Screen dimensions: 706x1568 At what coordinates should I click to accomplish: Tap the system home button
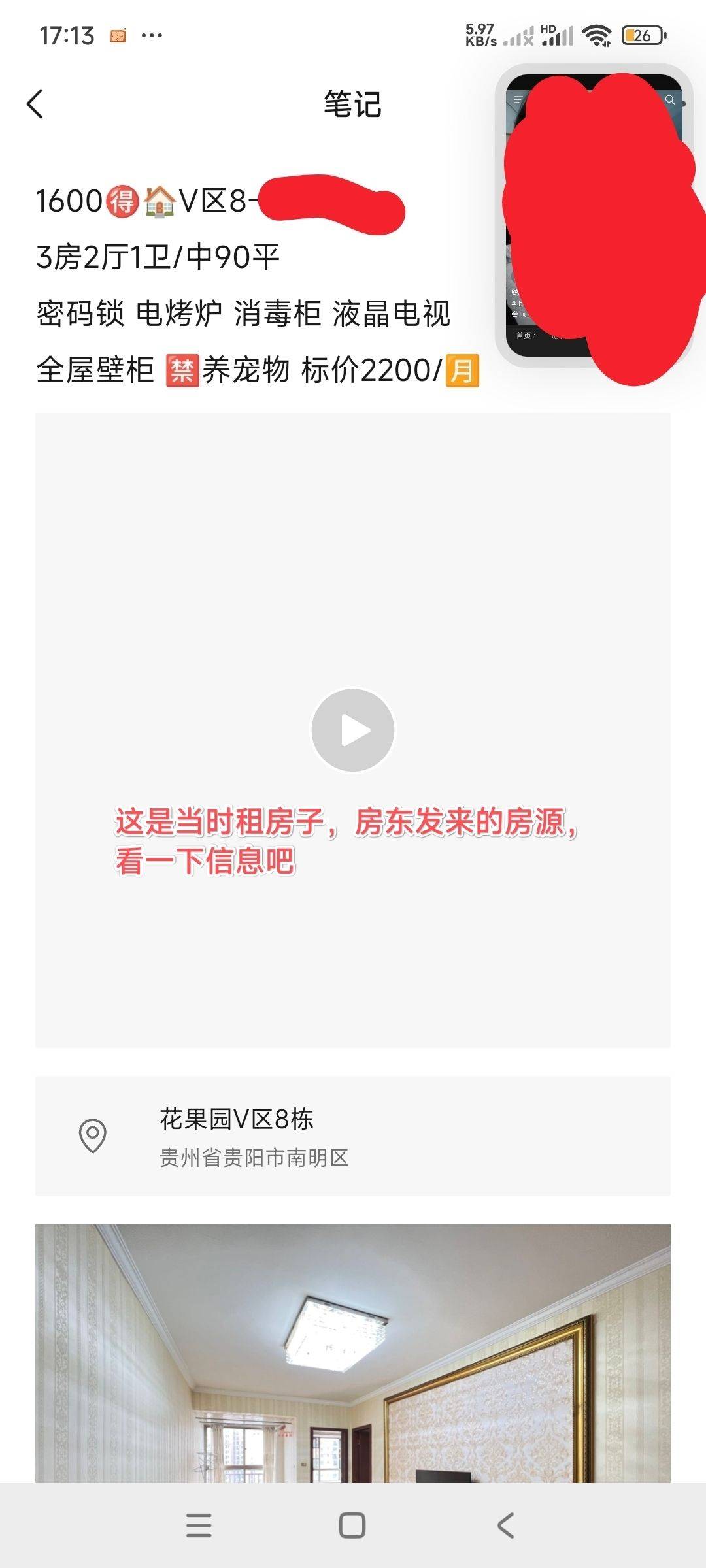[352, 1526]
